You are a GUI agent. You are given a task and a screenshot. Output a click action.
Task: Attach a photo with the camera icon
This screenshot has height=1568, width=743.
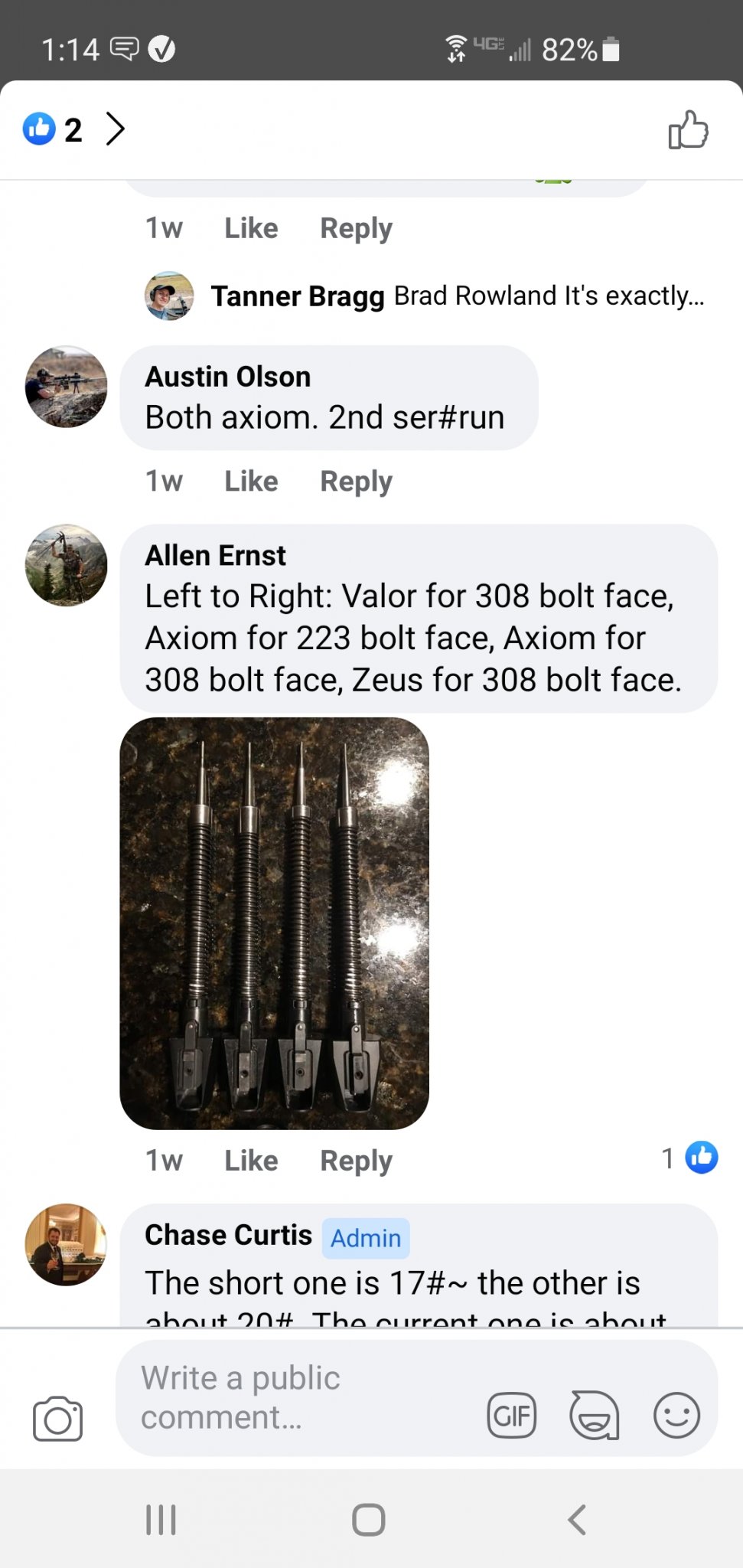[x=57, y=1419]
